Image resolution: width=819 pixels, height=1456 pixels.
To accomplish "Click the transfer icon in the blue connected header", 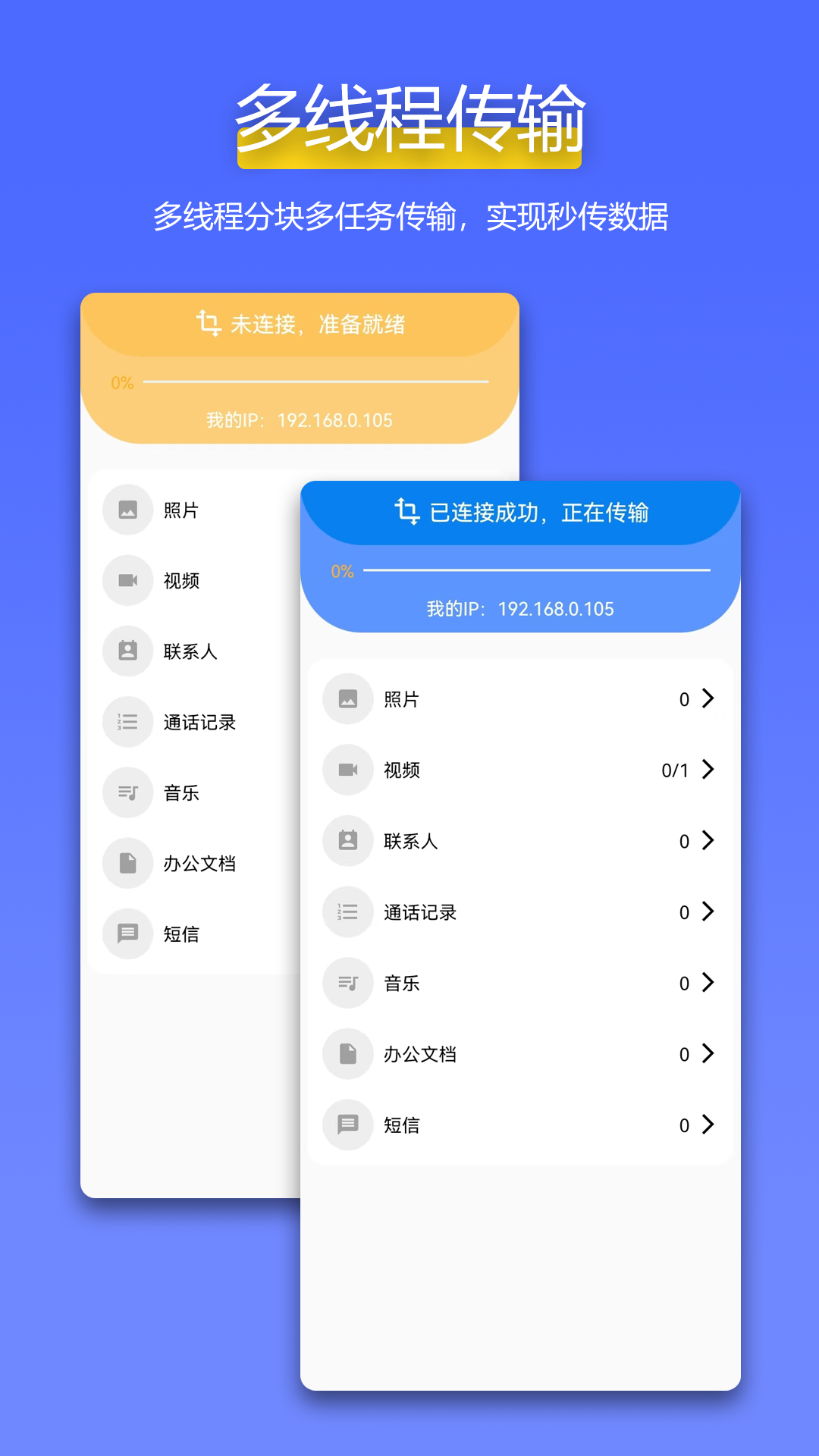I will [x=408, y=513].
